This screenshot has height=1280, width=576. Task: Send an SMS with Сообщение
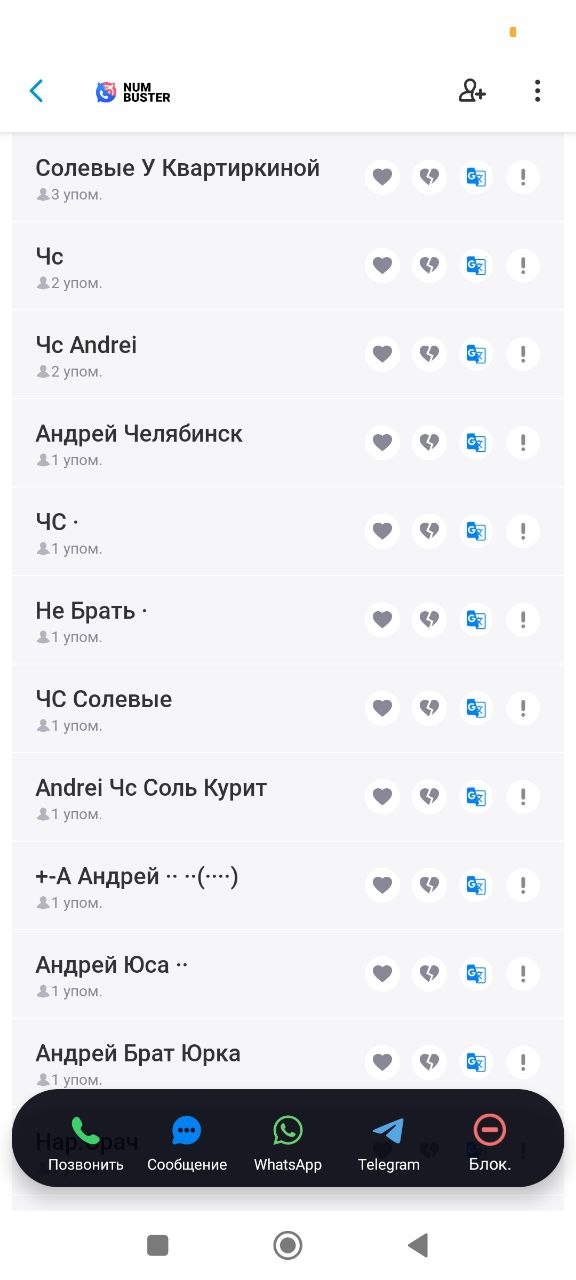pos(187,1144)
